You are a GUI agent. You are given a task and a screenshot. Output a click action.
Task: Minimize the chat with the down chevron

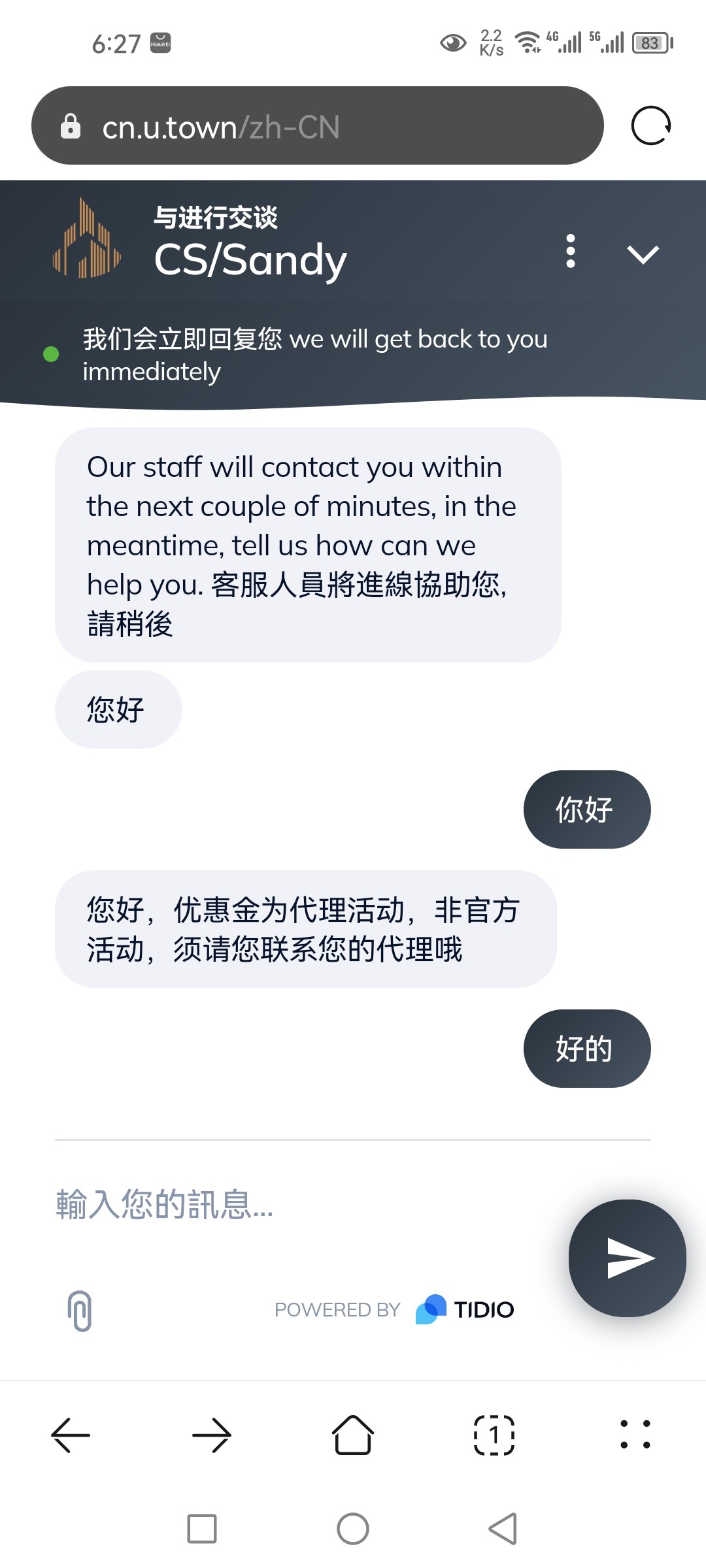point(643,254)
